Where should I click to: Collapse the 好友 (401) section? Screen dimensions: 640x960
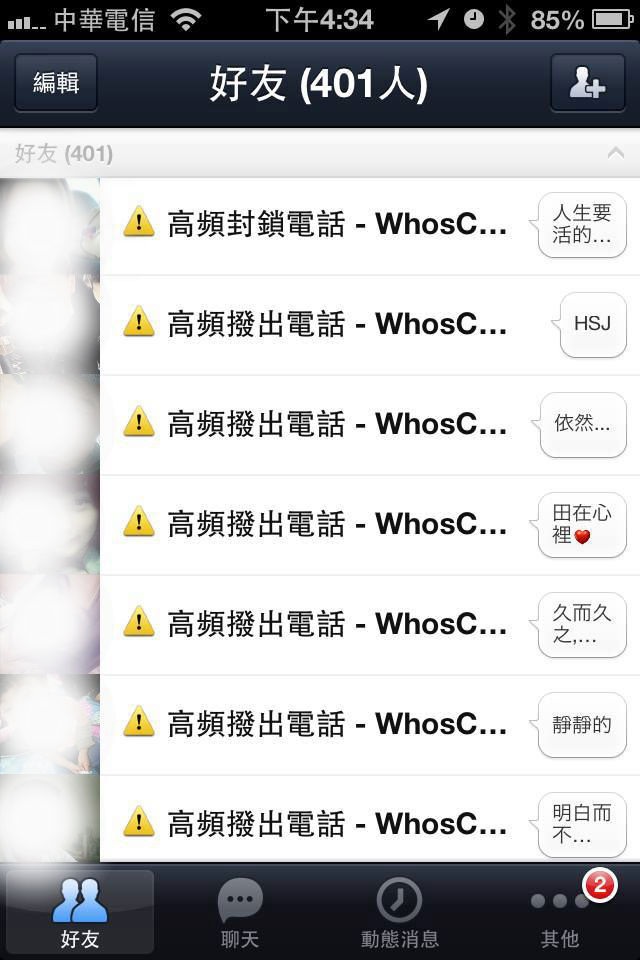[615, 154]
